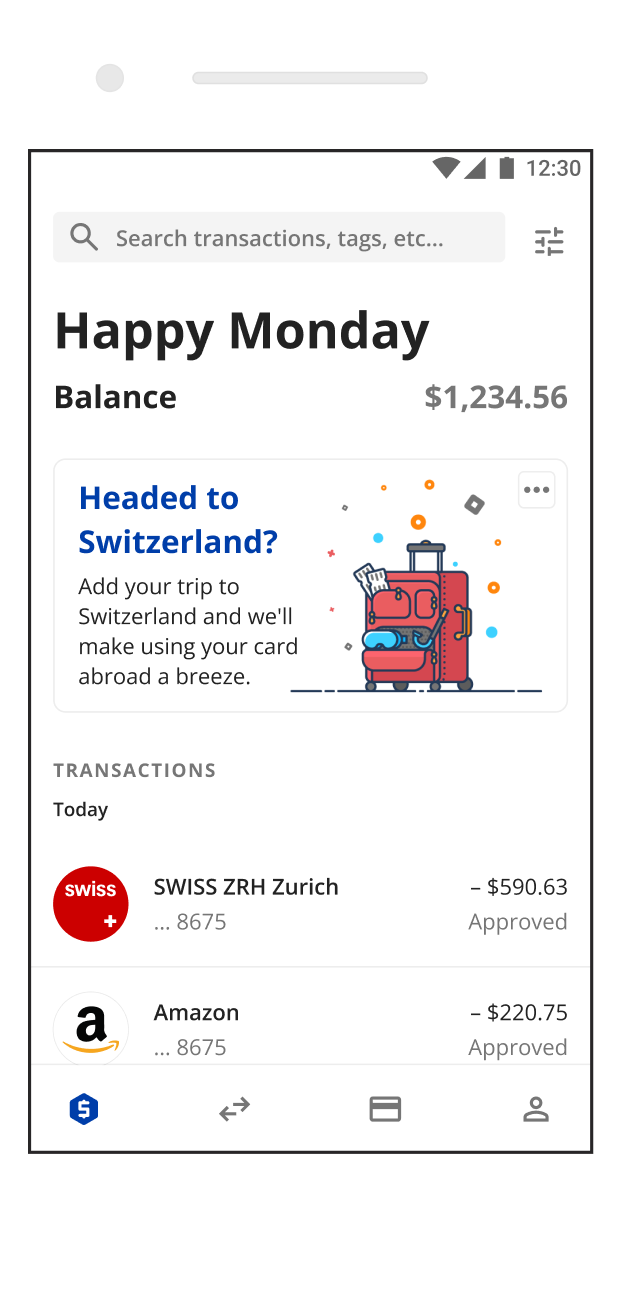Screen dimensions: 620x1301
Task: Open the Switzerland card's three-dot menu
Action: coord(537,490)
